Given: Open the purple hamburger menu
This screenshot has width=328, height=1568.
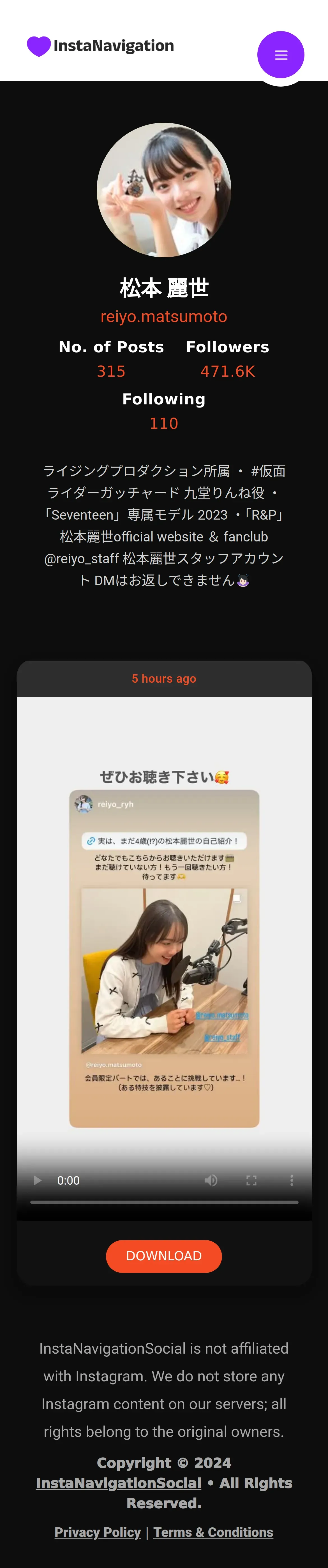Looking at the screenshot, I should 281,55.
